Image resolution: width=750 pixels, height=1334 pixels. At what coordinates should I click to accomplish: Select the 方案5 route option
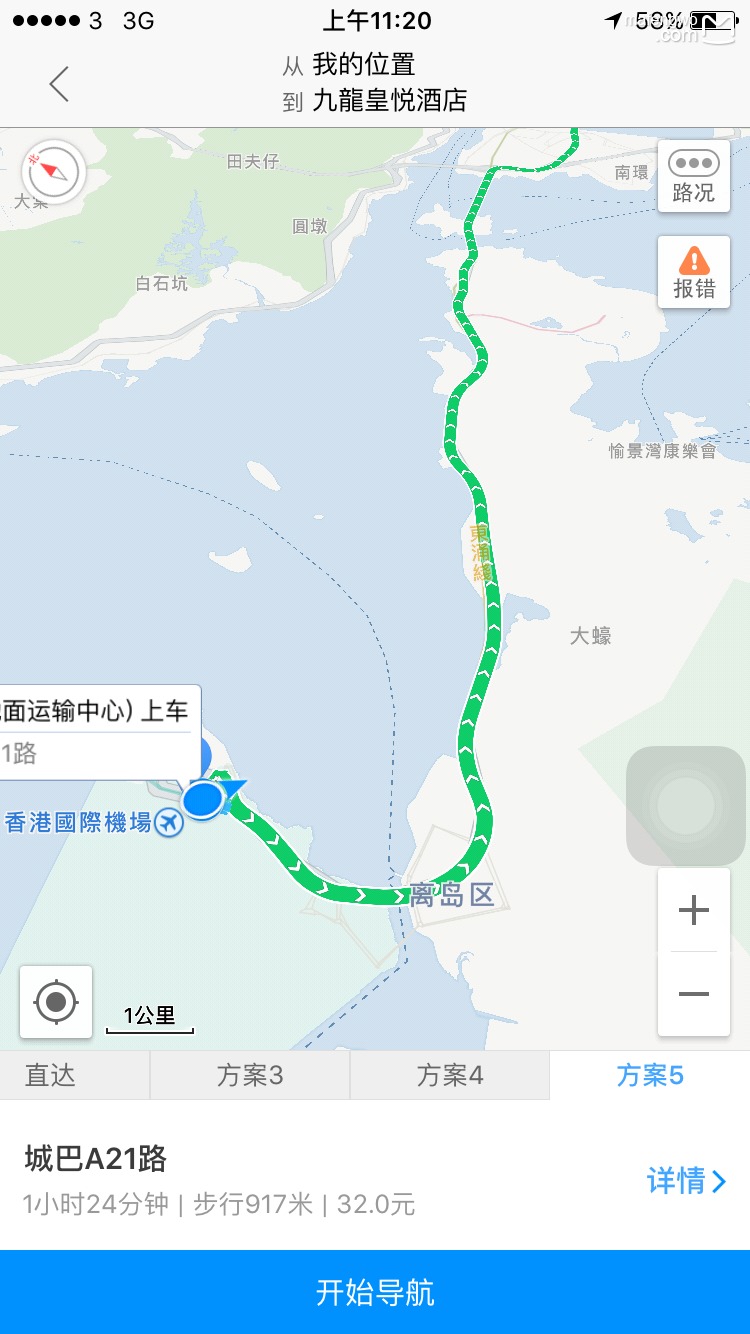(x=650, y=1075)
